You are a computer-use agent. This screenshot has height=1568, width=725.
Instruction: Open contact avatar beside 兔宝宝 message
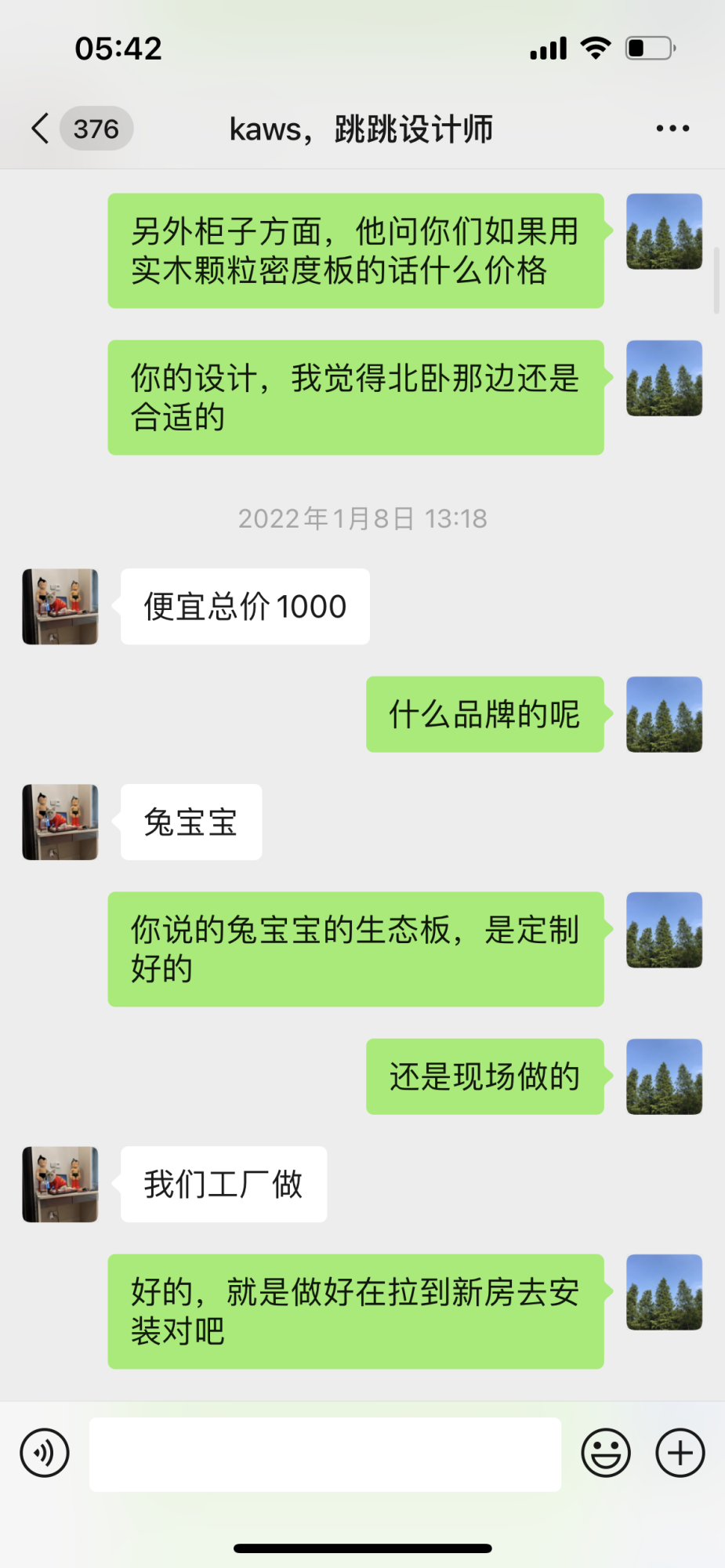tap(60, 822)
